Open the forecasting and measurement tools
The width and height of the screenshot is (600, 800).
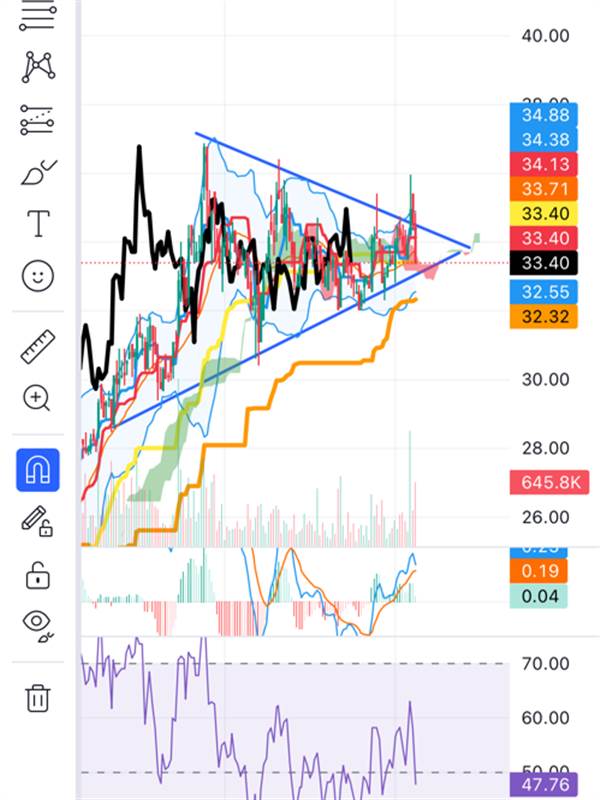[38, 121]
